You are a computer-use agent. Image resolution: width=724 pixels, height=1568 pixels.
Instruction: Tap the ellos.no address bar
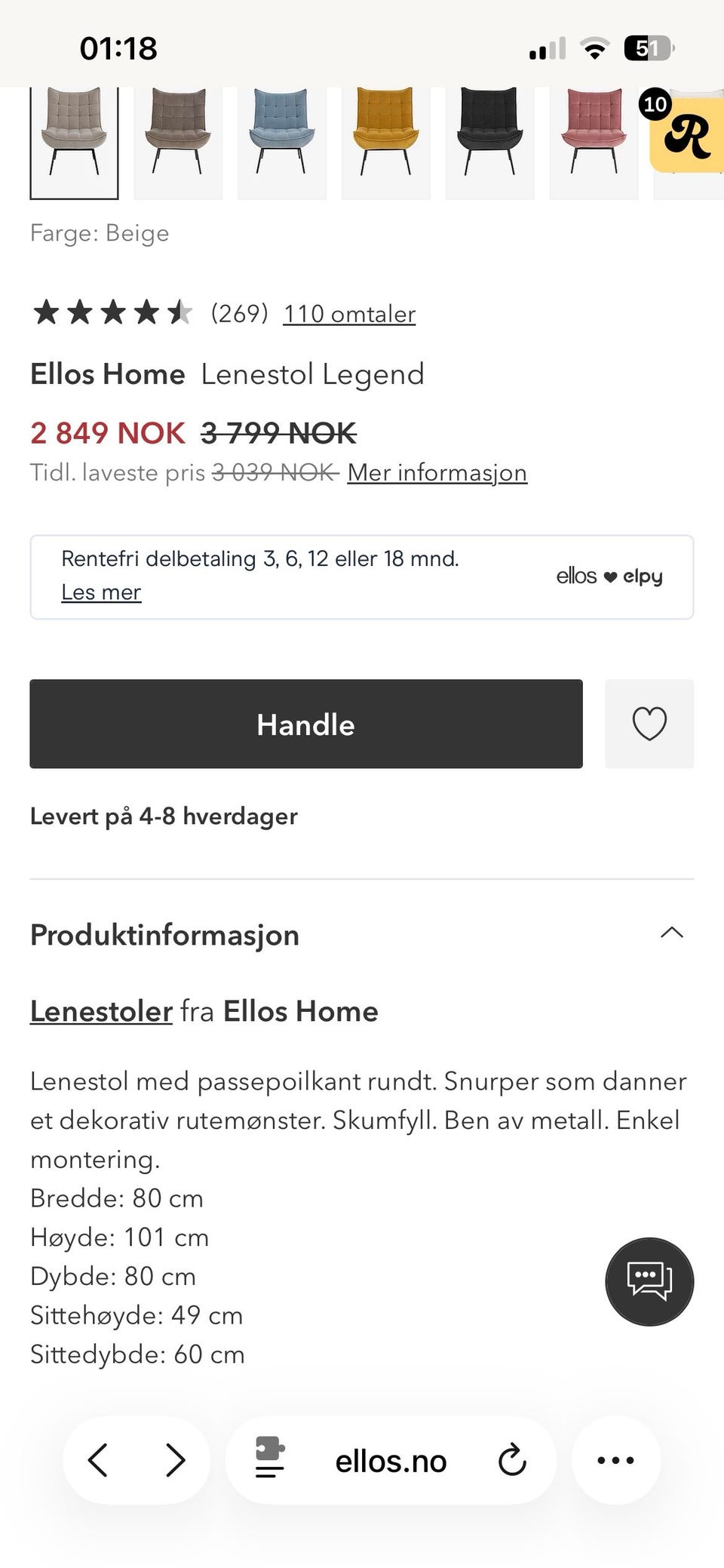pos(391,1459)
